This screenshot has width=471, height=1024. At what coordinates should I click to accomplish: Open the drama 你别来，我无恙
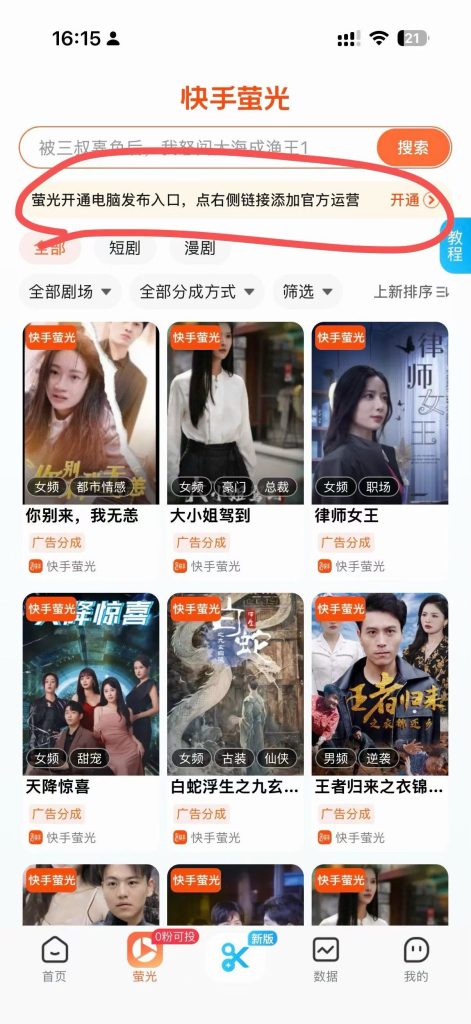(x=91, y=449)
